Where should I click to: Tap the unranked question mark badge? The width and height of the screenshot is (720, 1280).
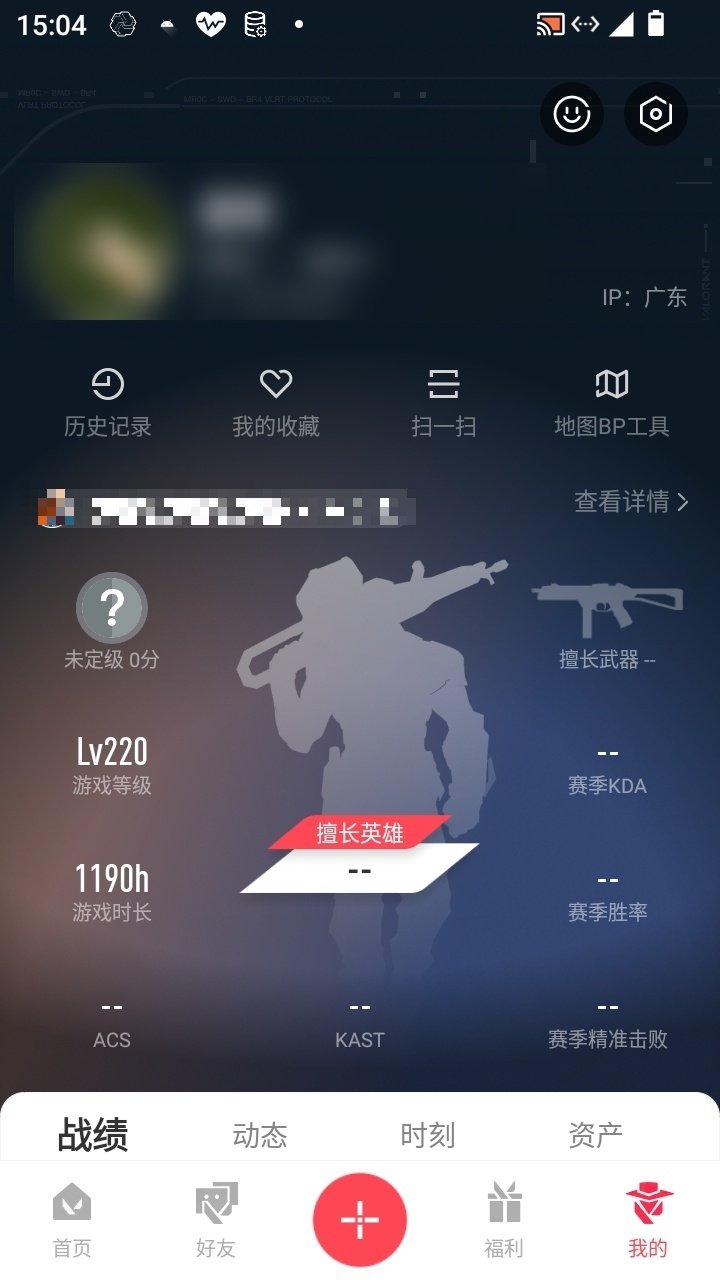(x=112, y=607)
